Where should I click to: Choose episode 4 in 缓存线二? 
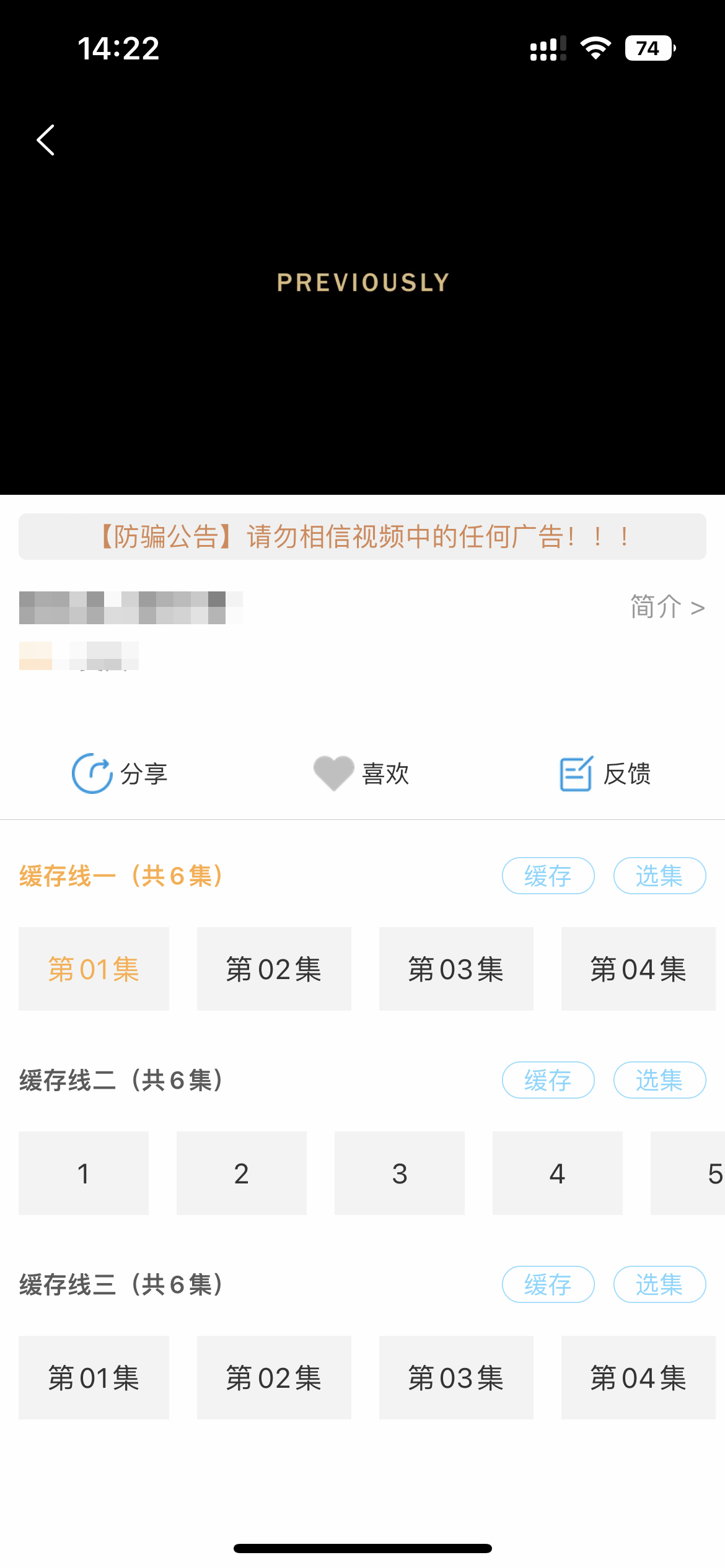click(x=558, y=1173)
